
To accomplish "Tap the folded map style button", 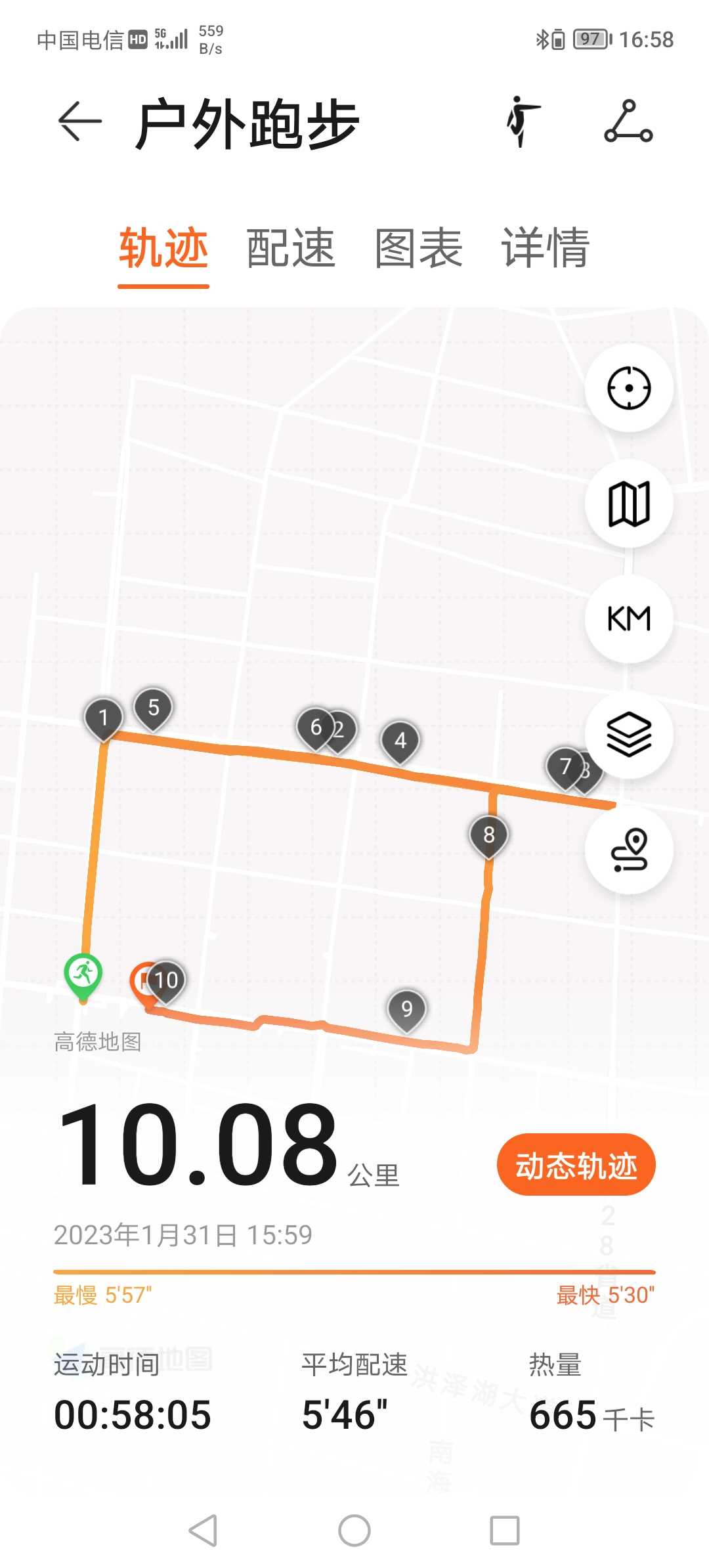I will coord(629,504).
